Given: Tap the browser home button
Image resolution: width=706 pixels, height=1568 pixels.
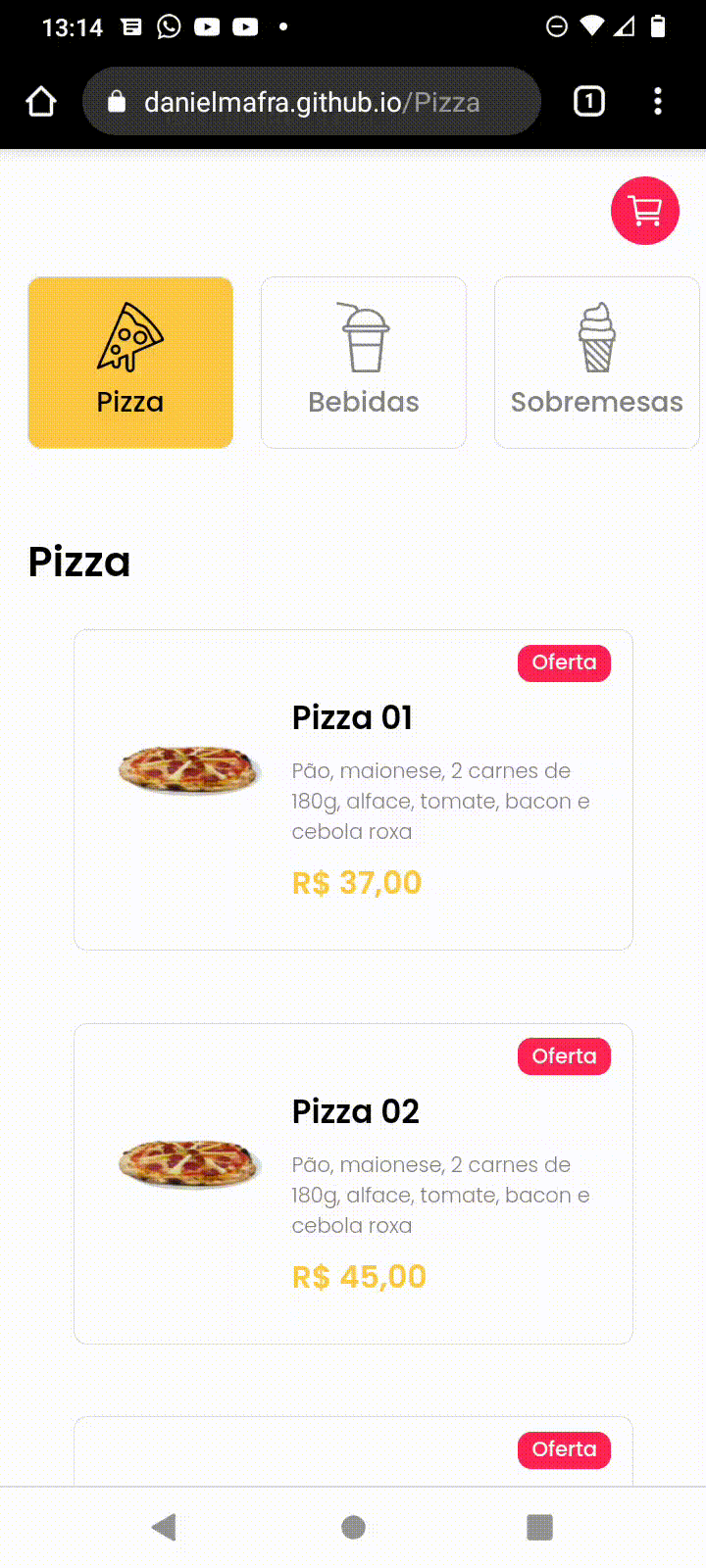Looking at the screenshot, I should click(41, 102).
